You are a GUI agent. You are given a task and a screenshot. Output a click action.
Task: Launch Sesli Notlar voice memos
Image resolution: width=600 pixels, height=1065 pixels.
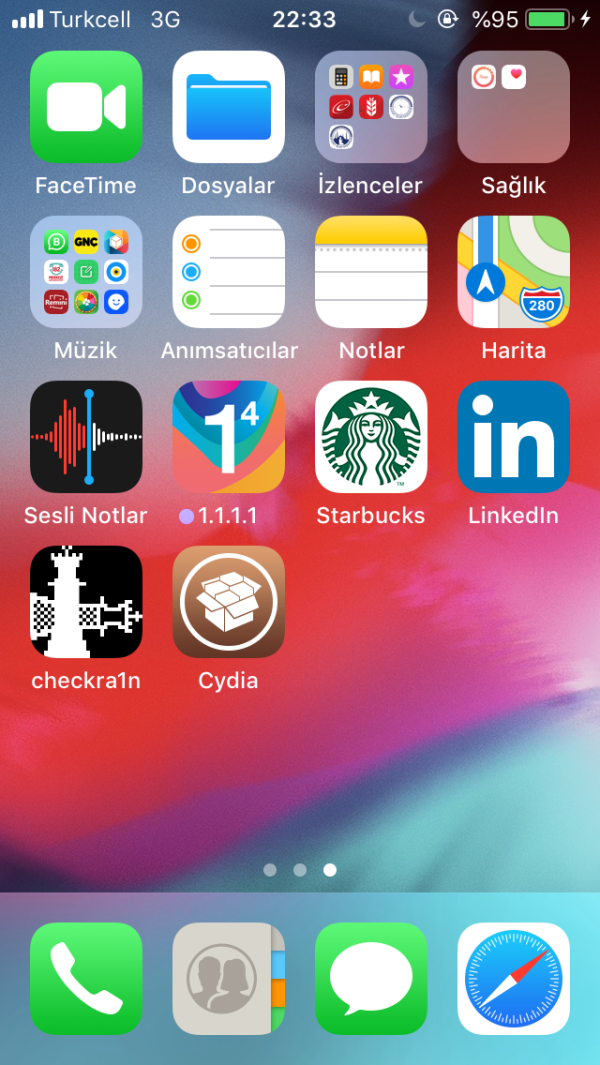tap(86, 437)
